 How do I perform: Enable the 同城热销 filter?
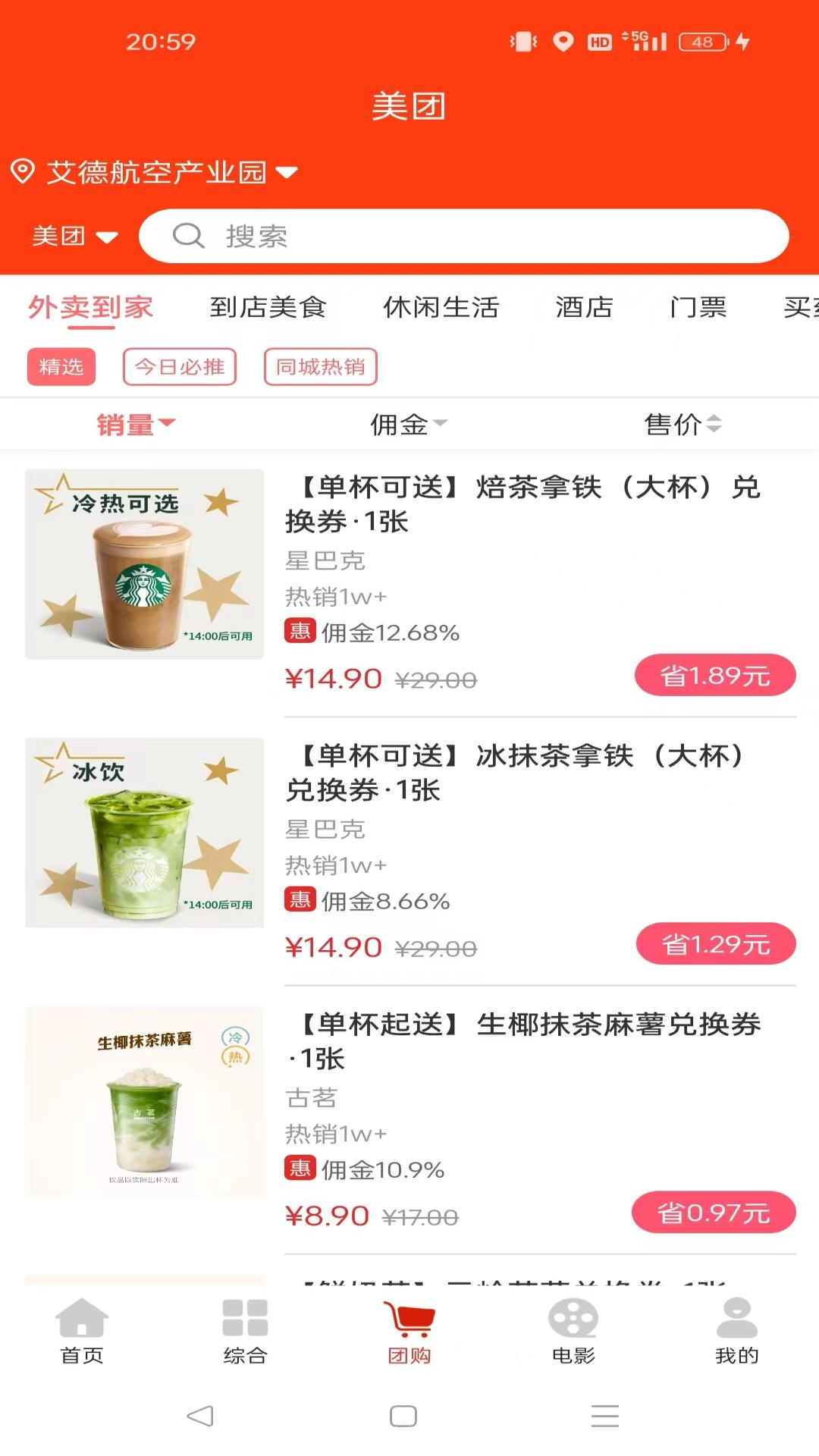pyautogui.click(x=320, y=366)
